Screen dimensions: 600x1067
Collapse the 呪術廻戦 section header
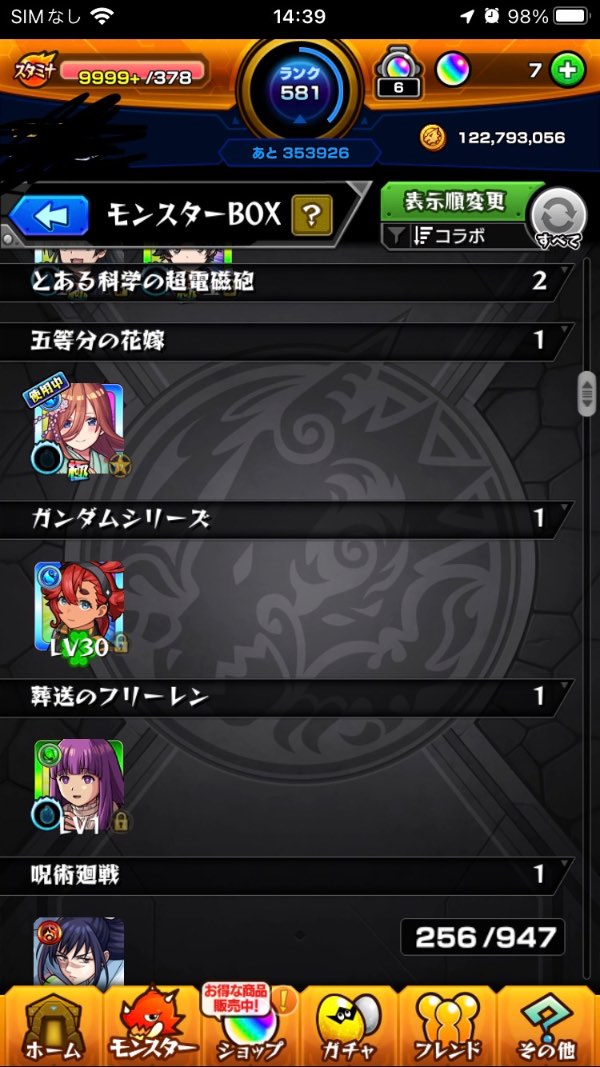click(290, 875)
